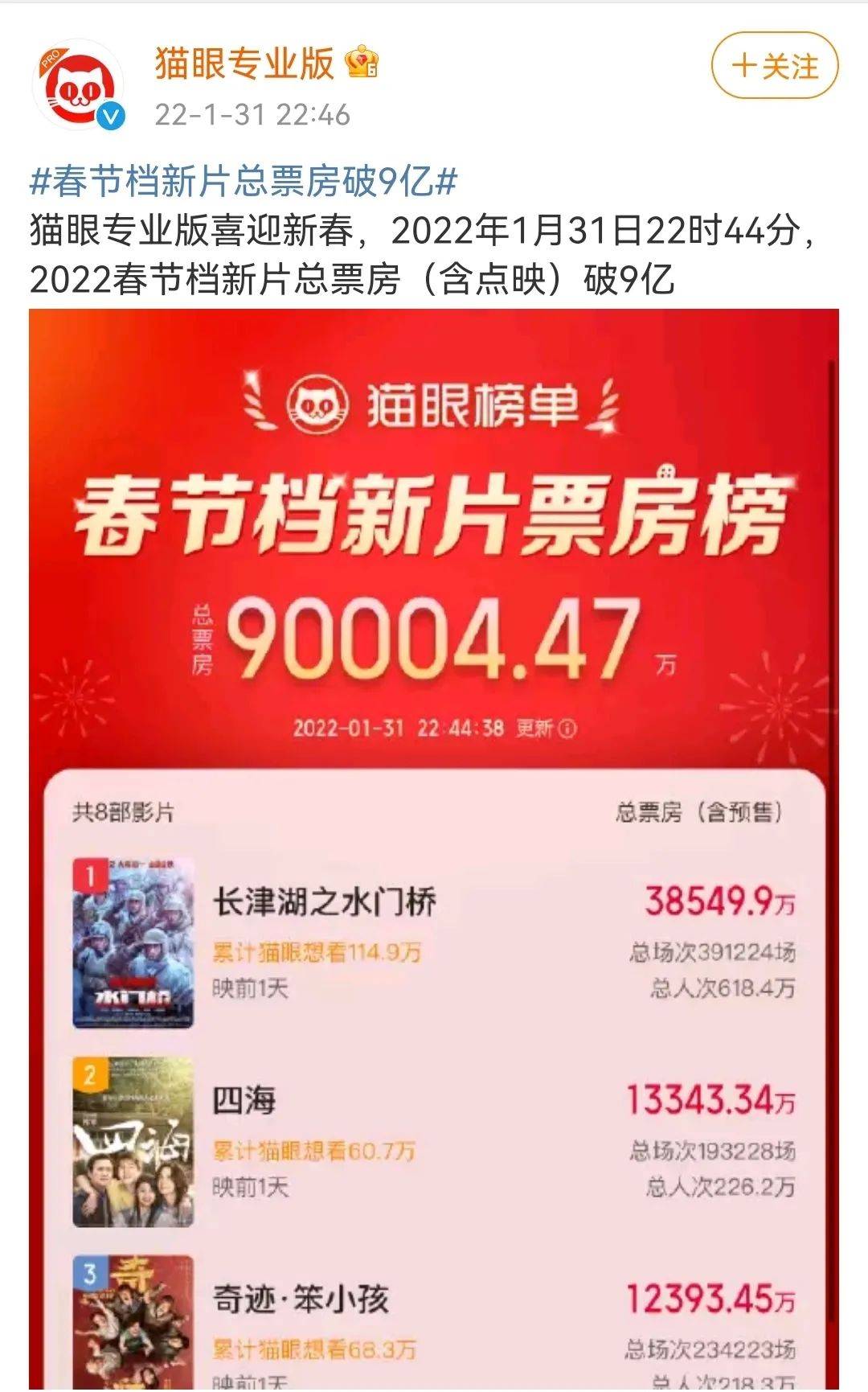Open 猫眼专业版 profile avatar

point(77,84)
